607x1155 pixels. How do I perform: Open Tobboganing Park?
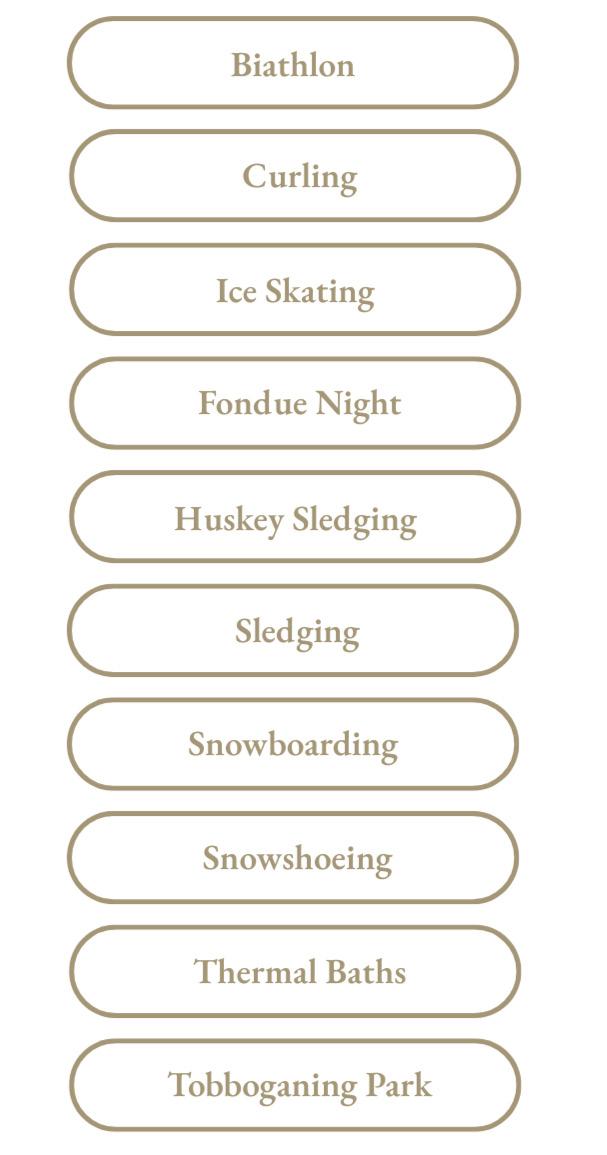coord(295,1085)
